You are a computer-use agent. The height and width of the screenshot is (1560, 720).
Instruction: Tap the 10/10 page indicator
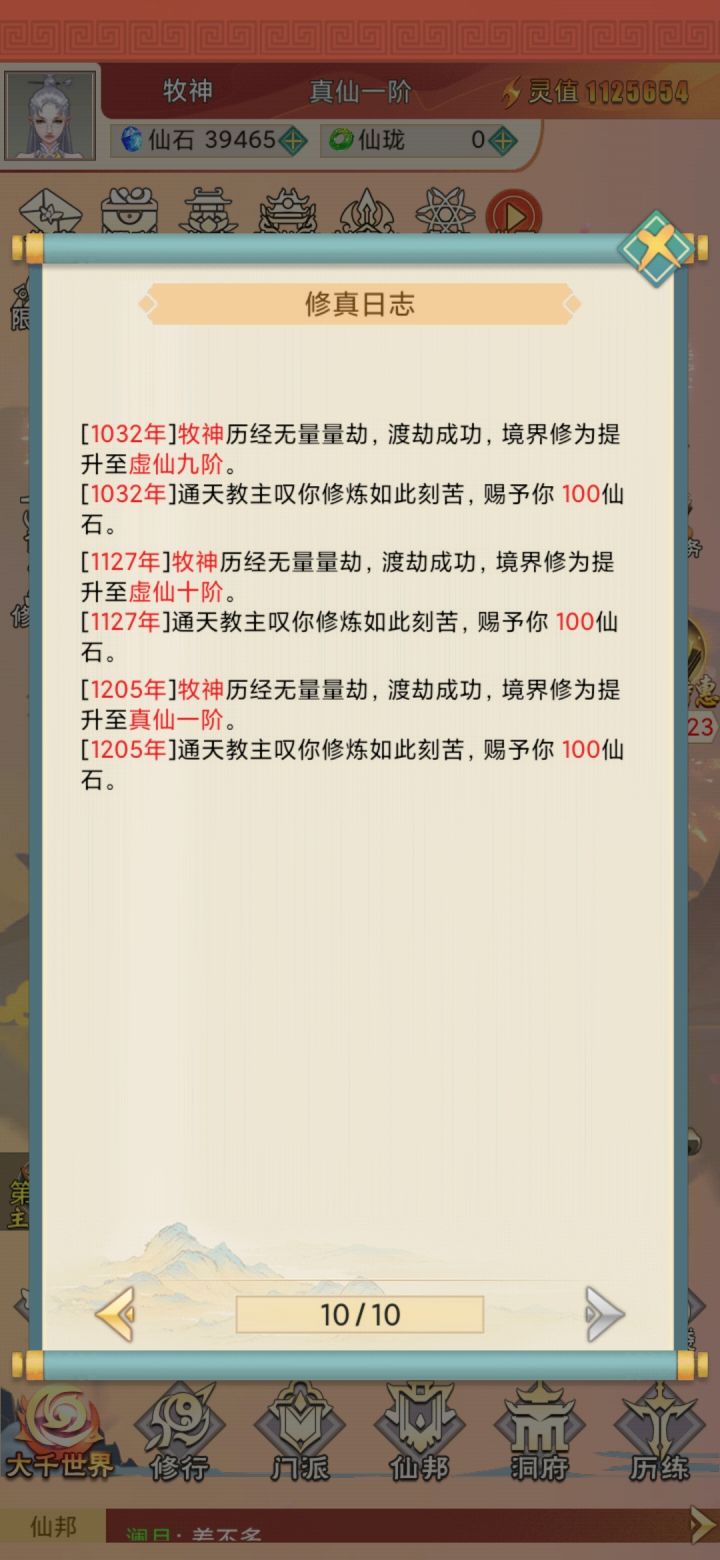[360, 1315]
